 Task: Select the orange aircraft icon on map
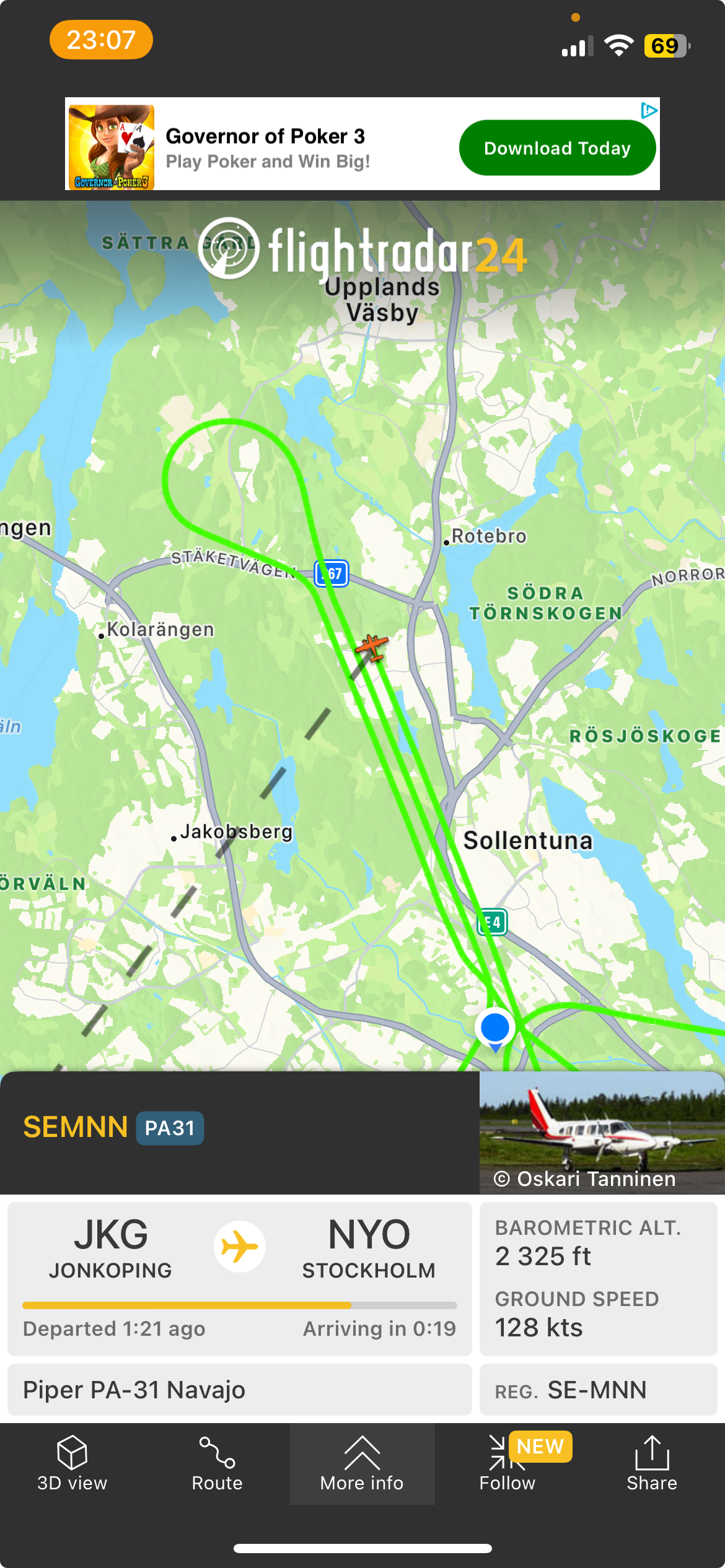372,647
